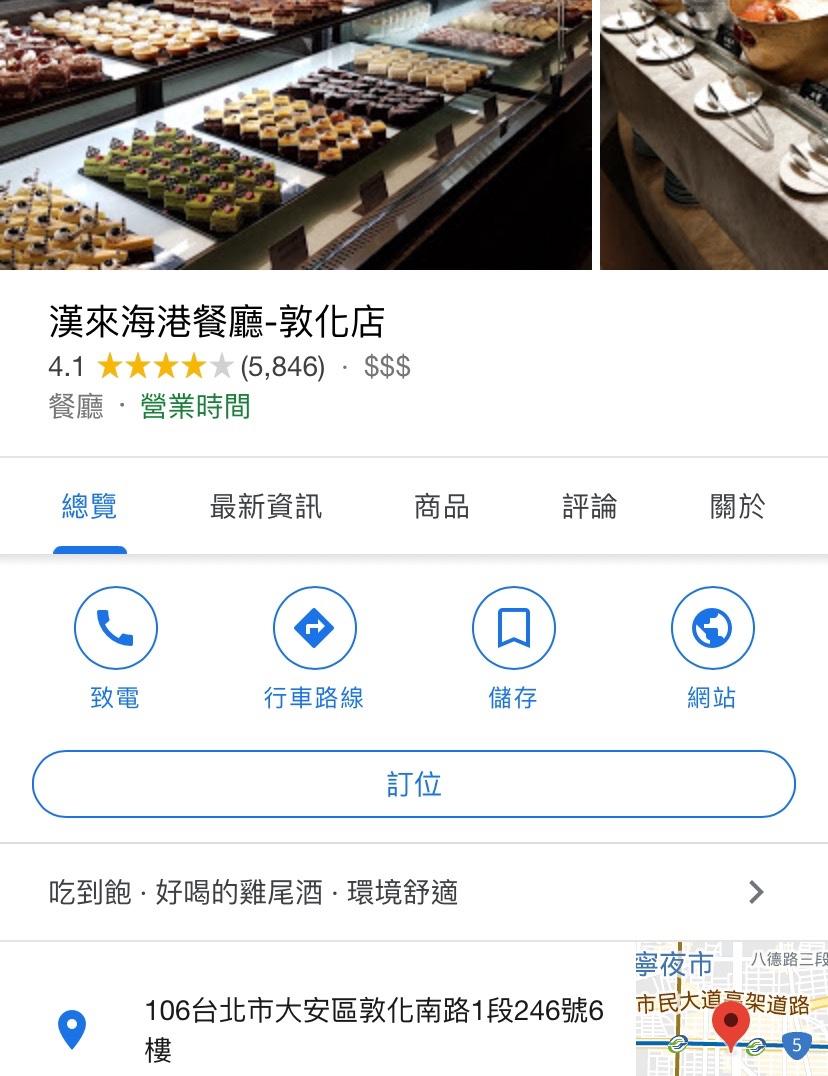Open the 評論 reviews tab

coord(589,507)
